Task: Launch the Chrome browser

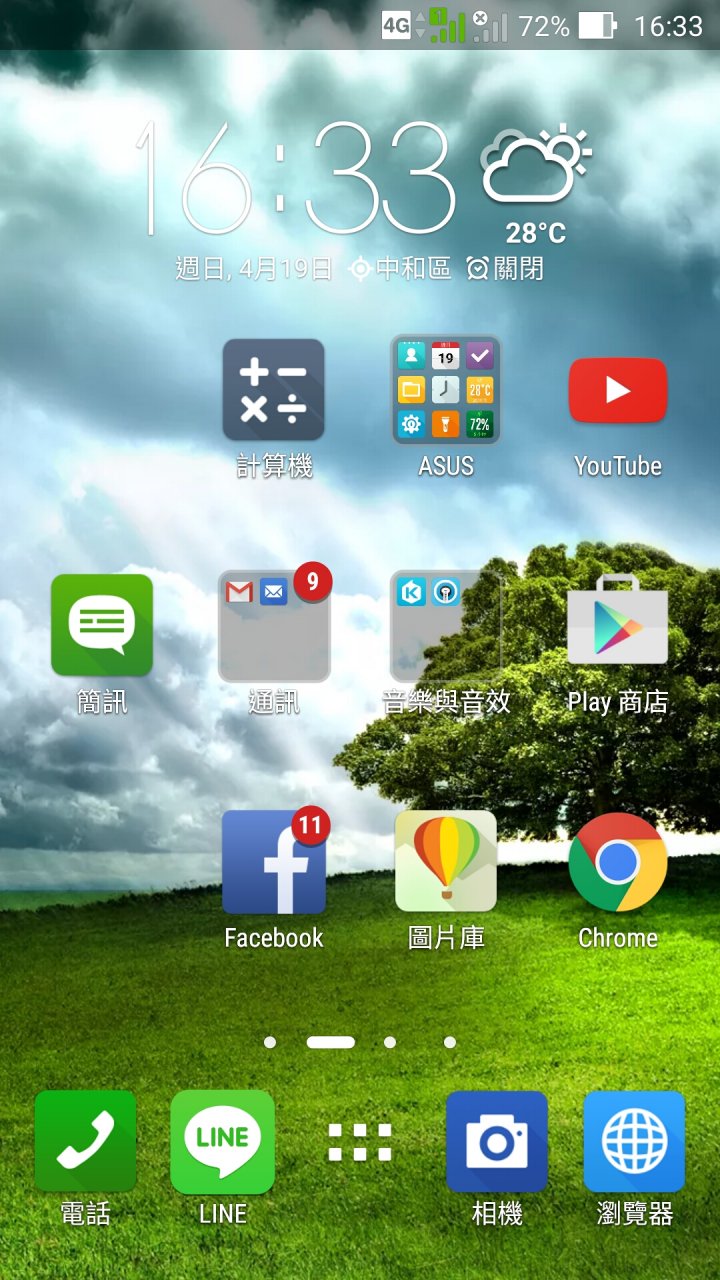Action: 617,862
